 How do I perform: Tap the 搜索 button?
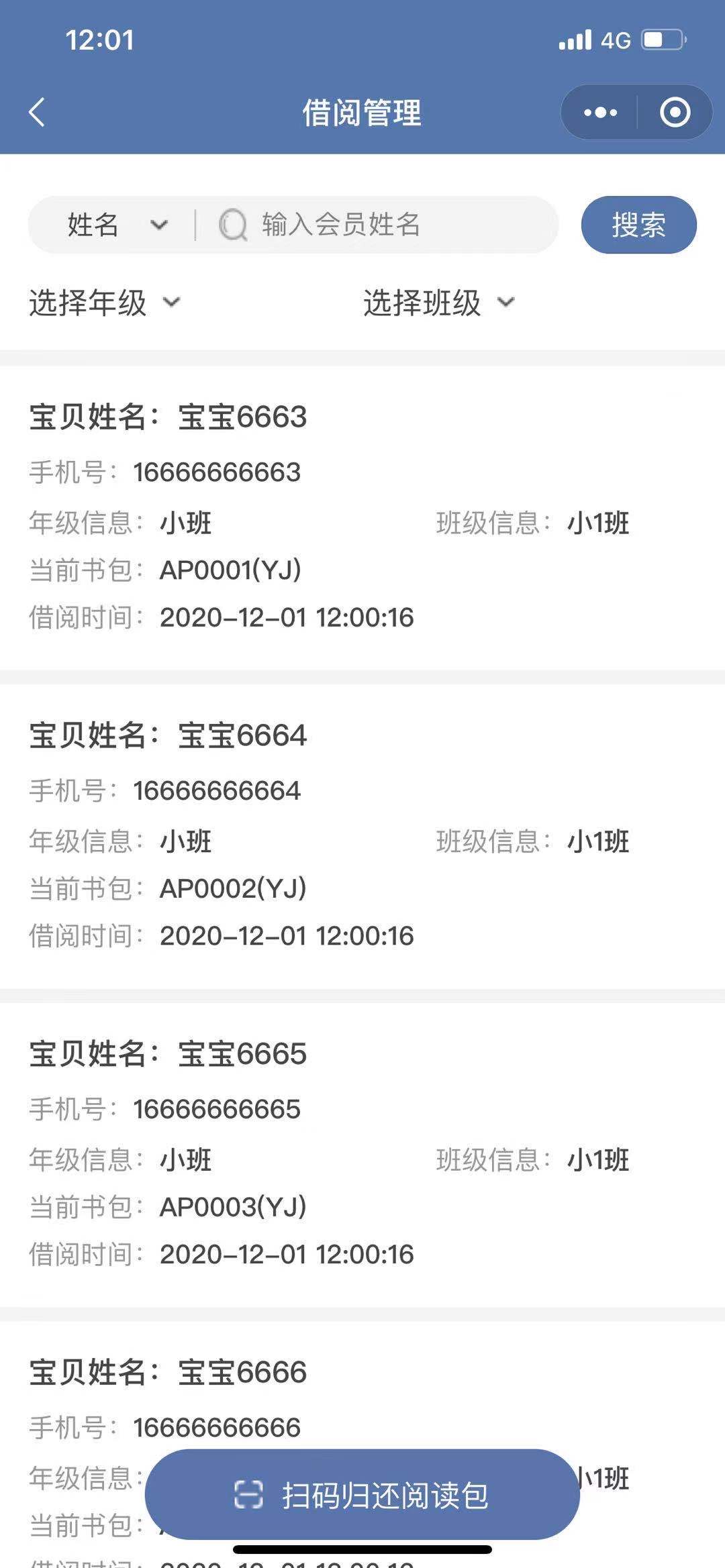tap(638, 225)
